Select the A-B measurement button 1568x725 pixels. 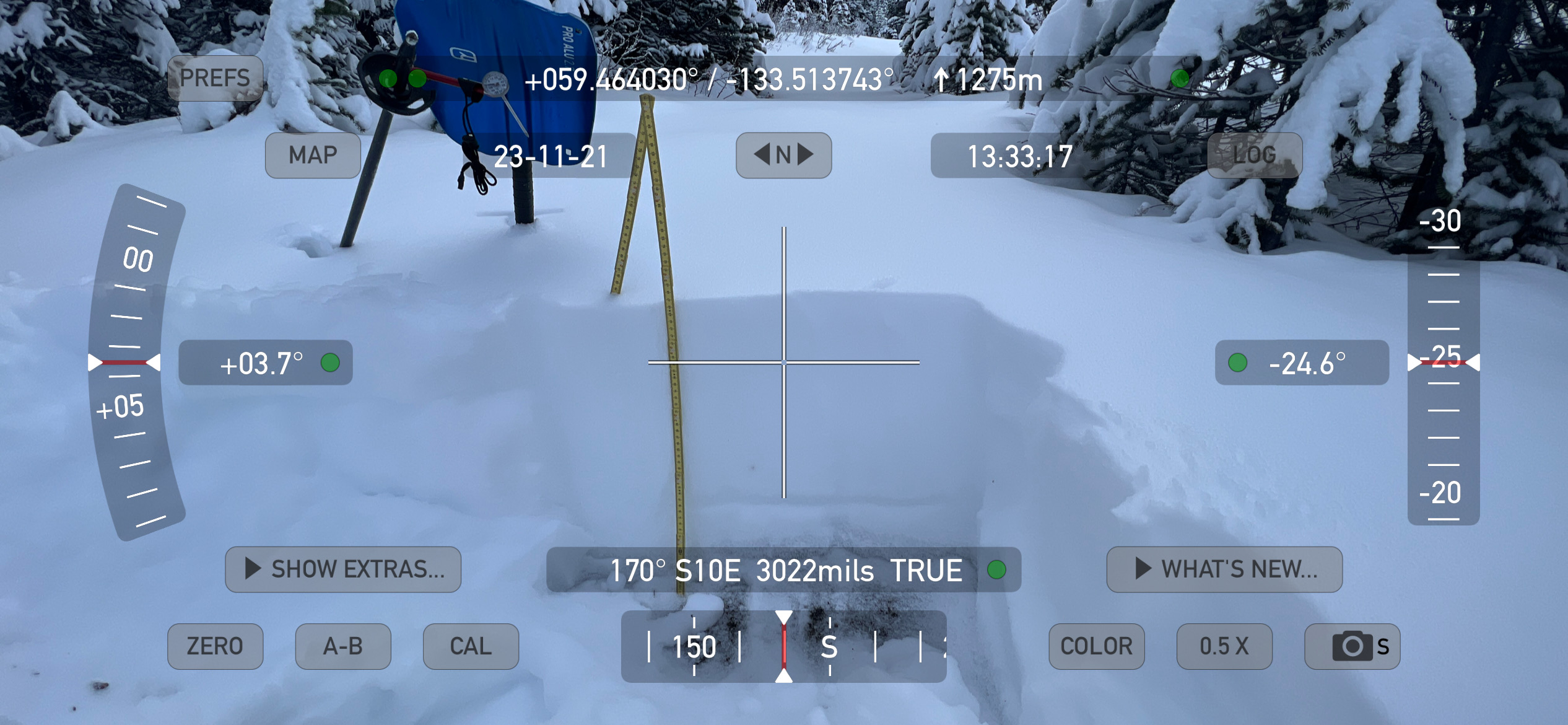[343, 646]
